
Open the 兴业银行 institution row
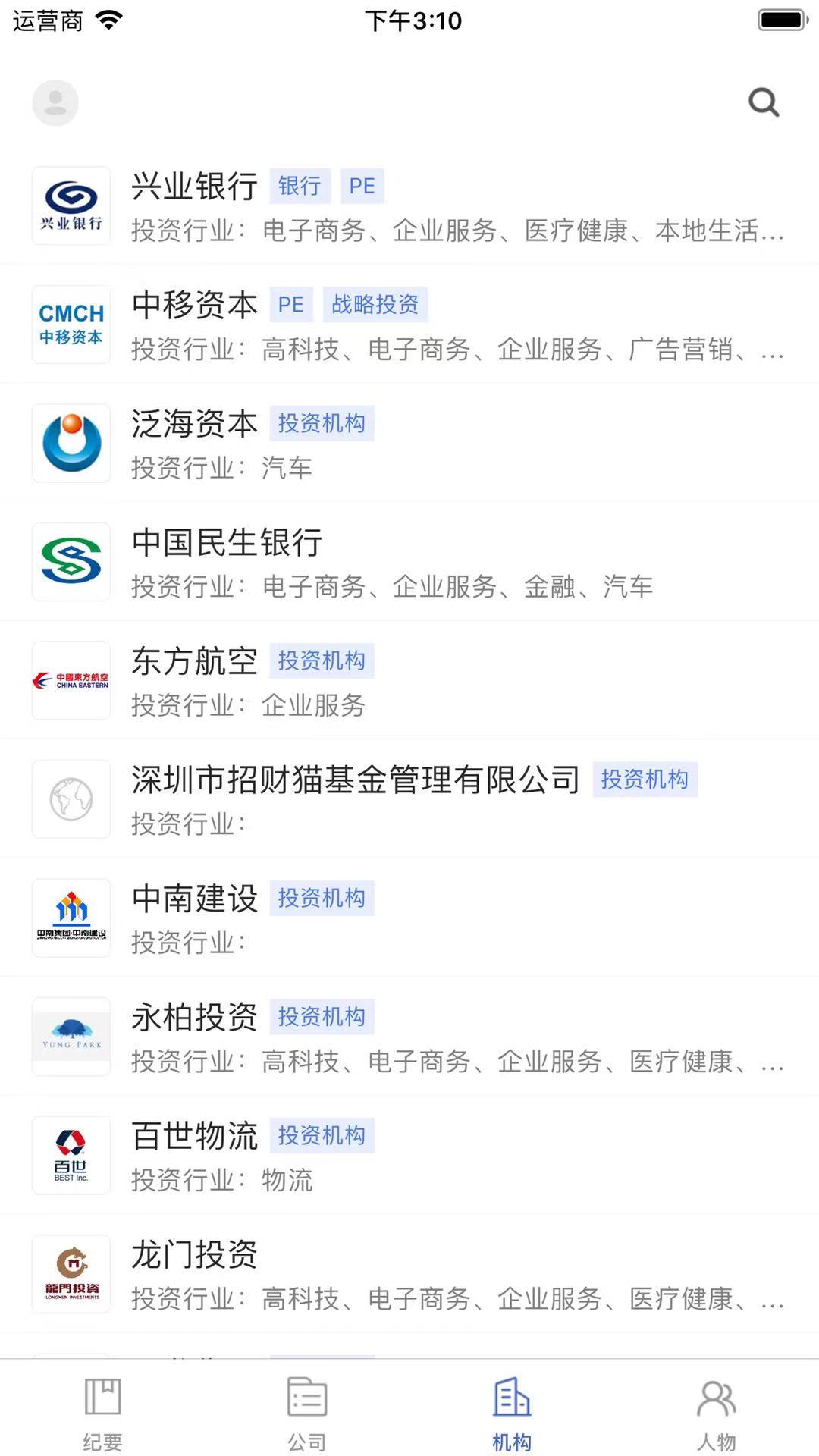(x=409, y=206)
